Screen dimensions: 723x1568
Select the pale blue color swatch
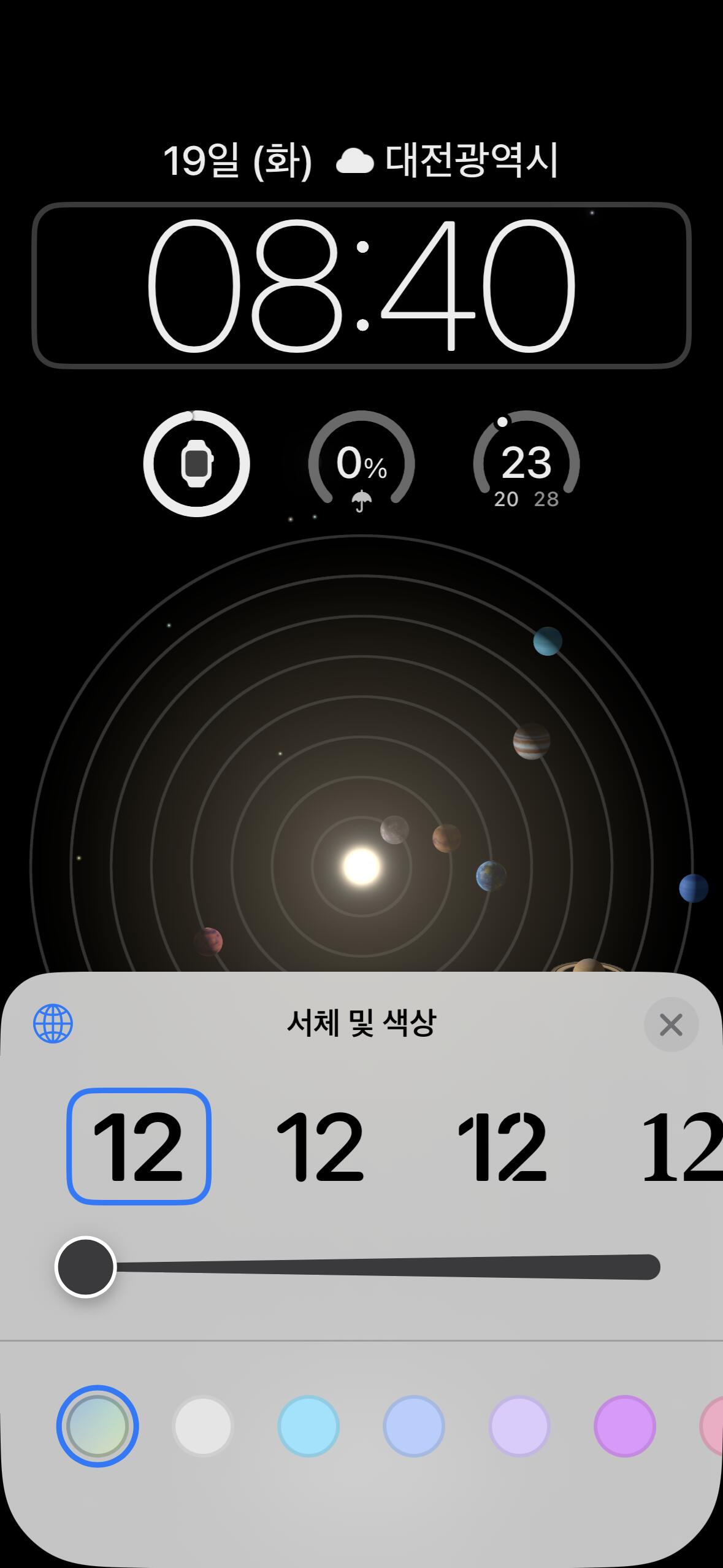click(414, 1426)
